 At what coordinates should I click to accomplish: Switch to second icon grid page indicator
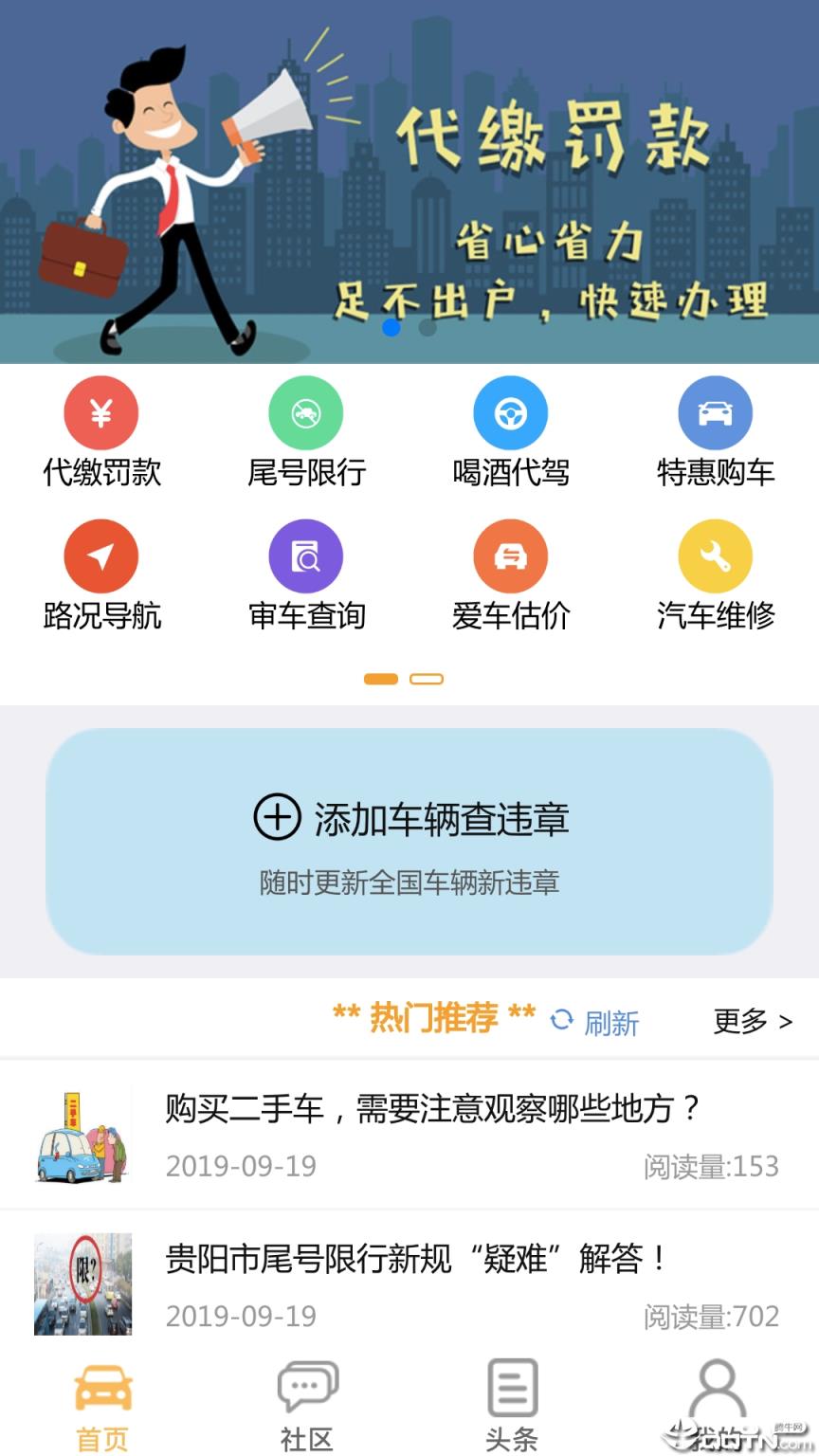(x=426, y=679)
